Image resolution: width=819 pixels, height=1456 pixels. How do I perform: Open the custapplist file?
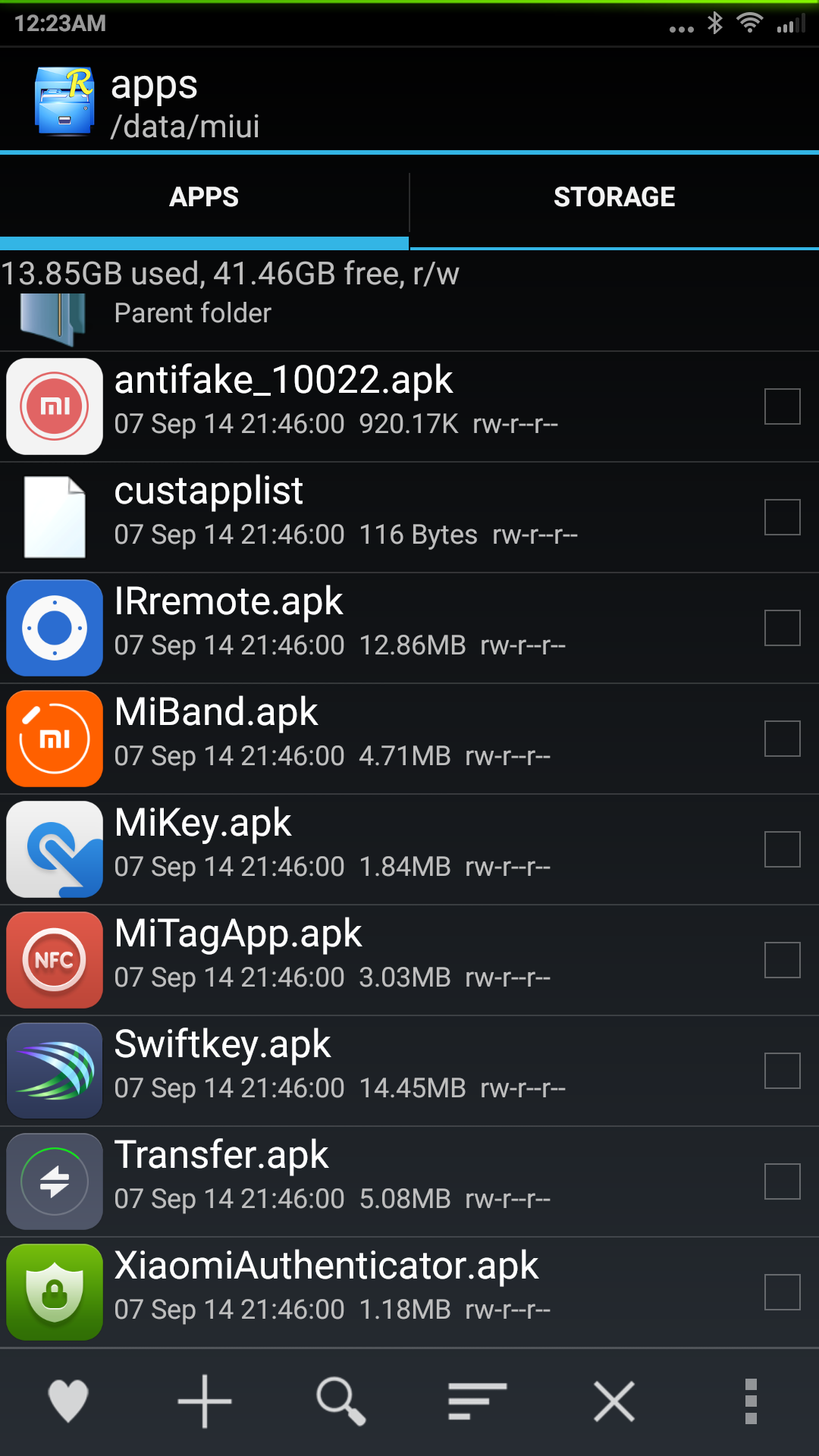(x=209, y=491)
